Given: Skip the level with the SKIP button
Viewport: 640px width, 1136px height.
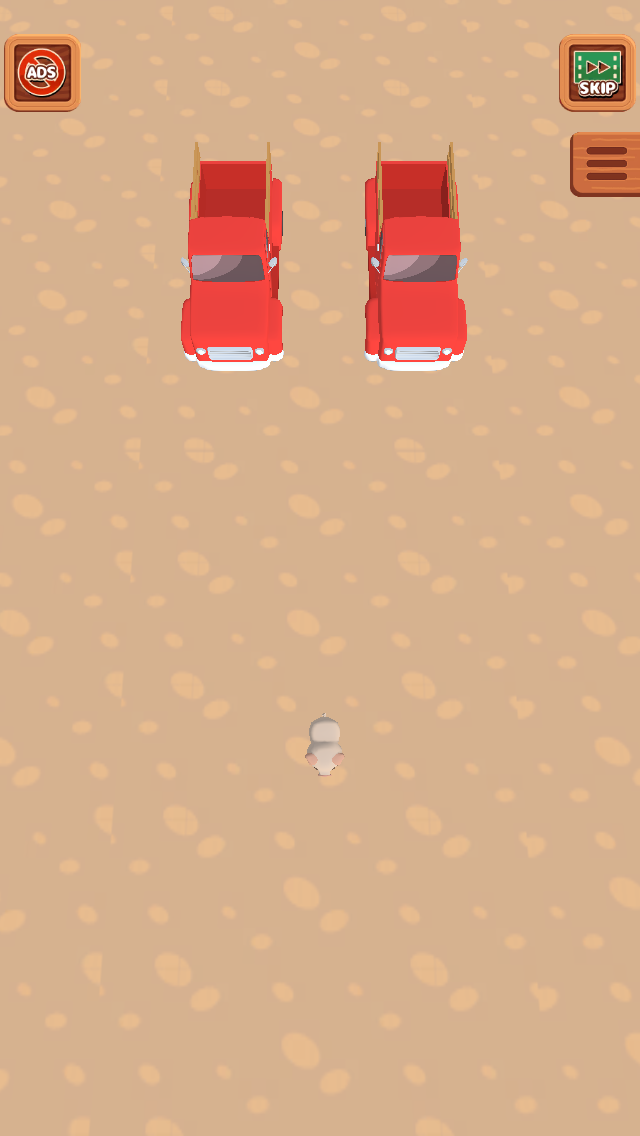Looking at the screenshot, I should [x=597, y=72].
